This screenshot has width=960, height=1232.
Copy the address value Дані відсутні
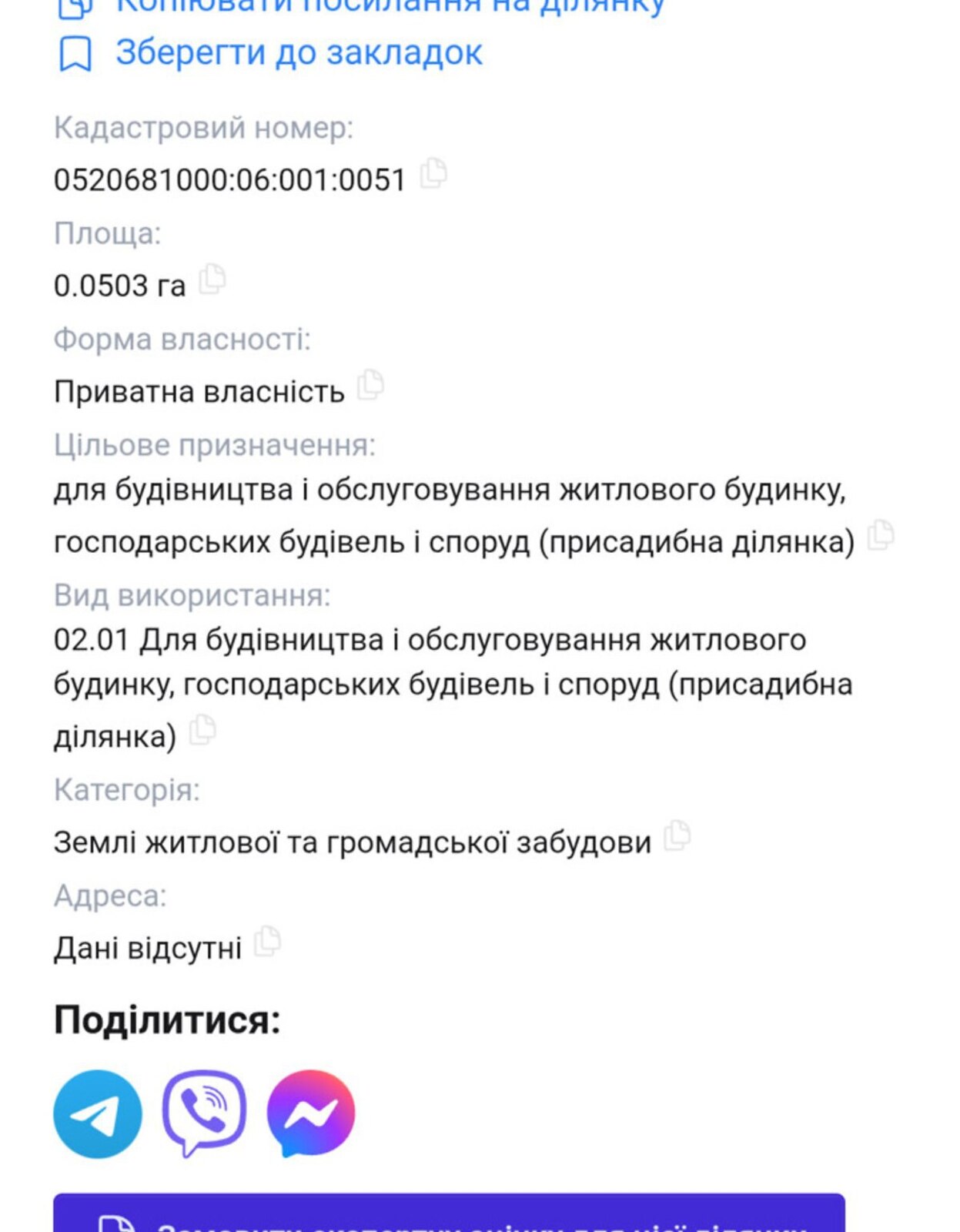tap(267, 941)
